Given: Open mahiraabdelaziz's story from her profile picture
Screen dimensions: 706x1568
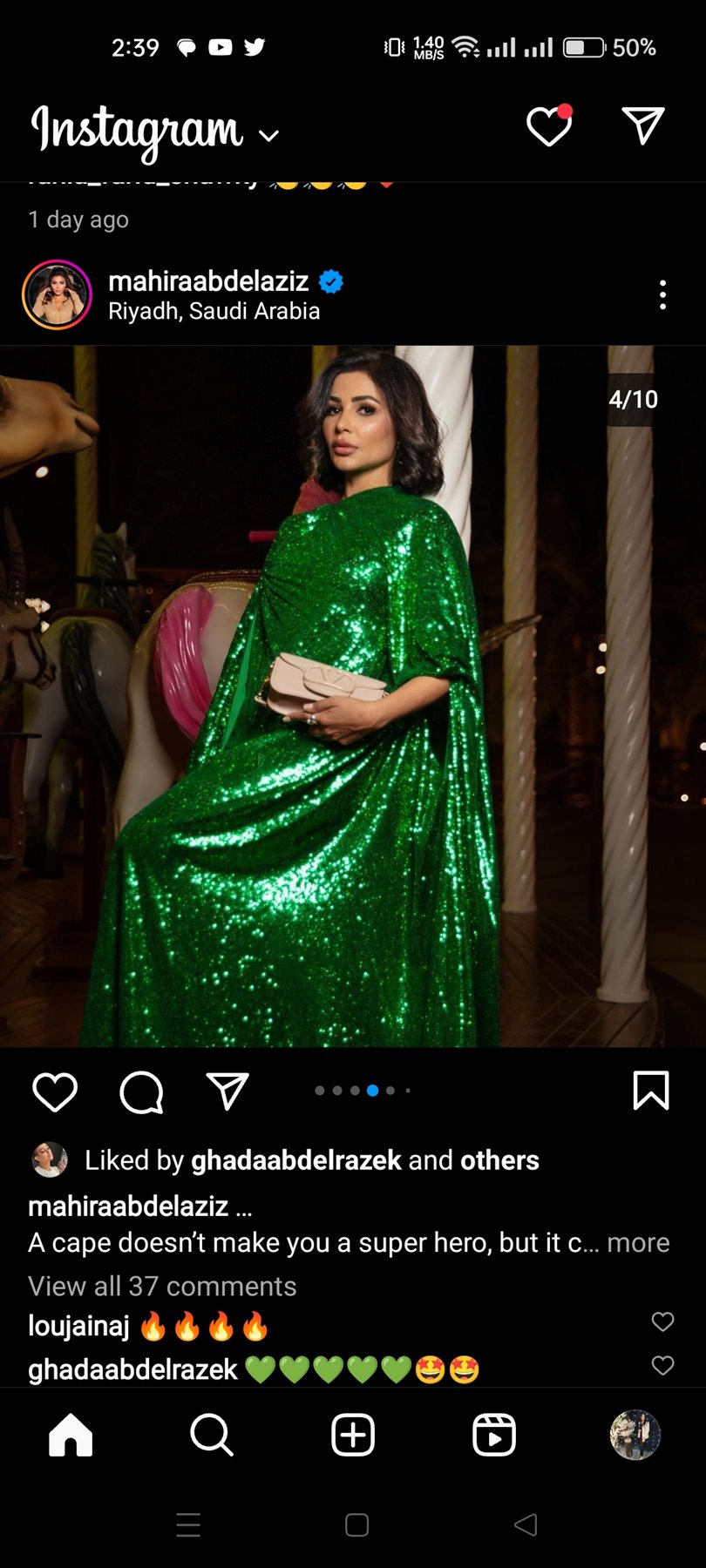Looking at the screenshot, I should click(57, 295).
